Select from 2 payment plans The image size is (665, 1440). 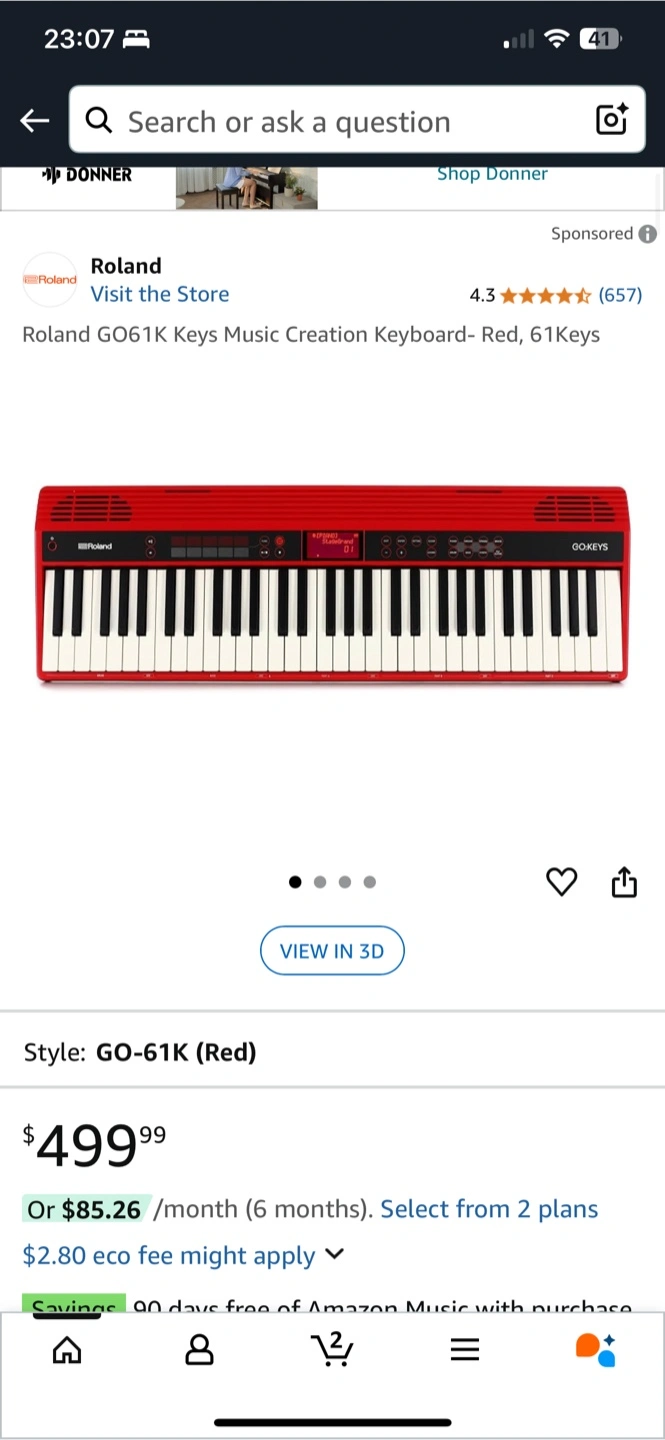(489, 1209)
